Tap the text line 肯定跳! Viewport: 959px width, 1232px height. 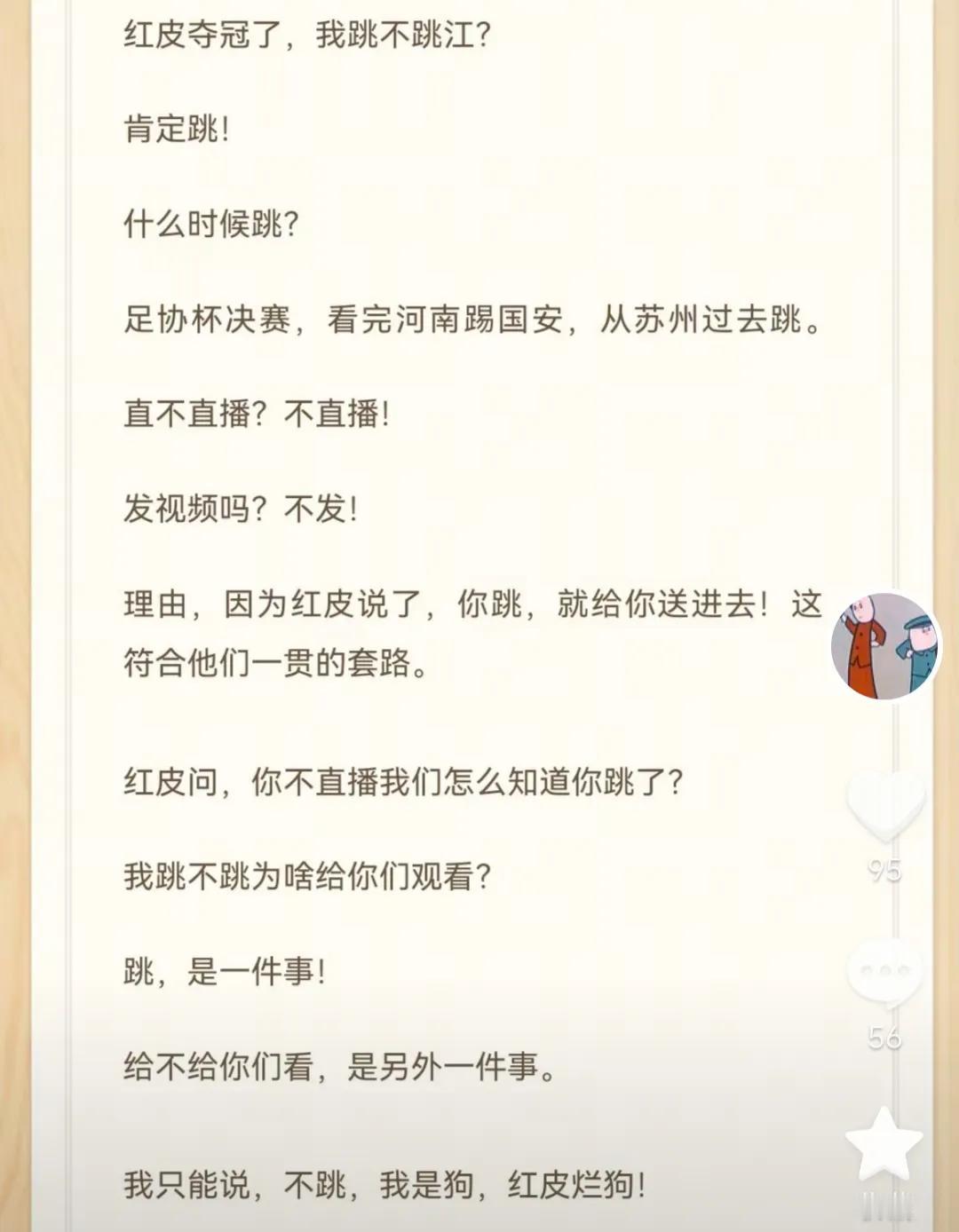click(177, 131)
